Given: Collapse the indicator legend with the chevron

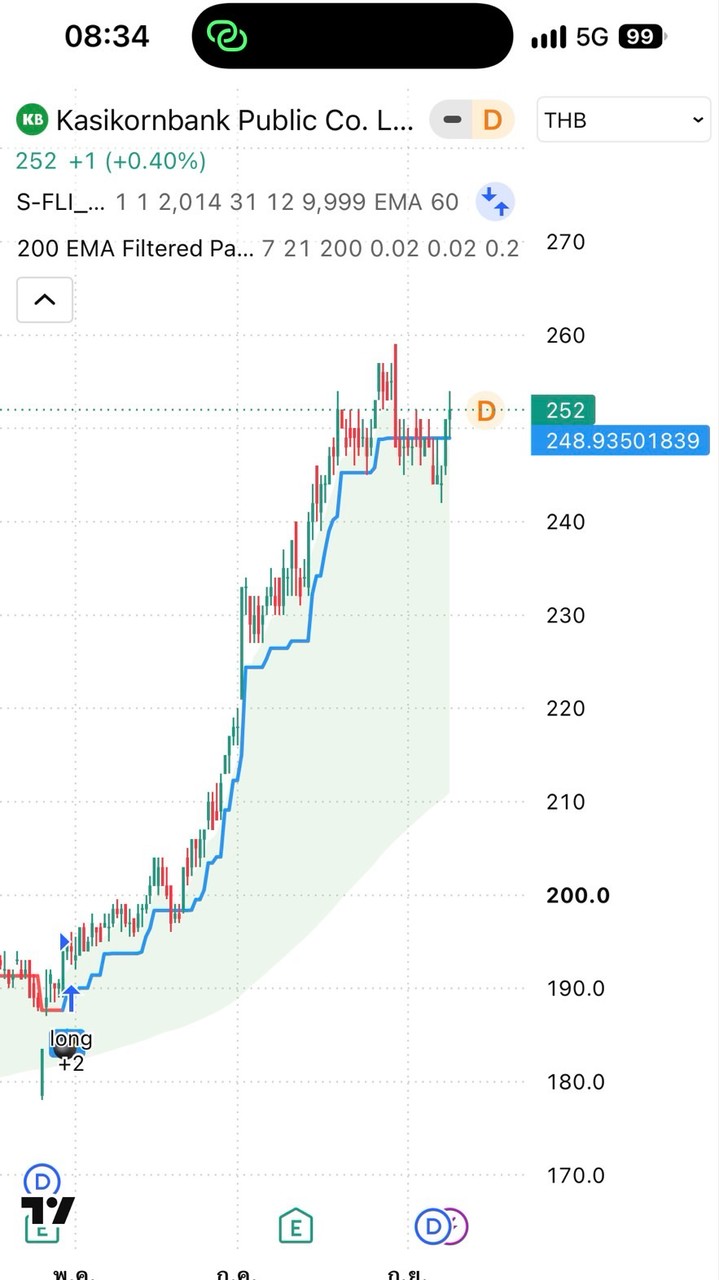Looking at the screenshot, I should point(45,299).
